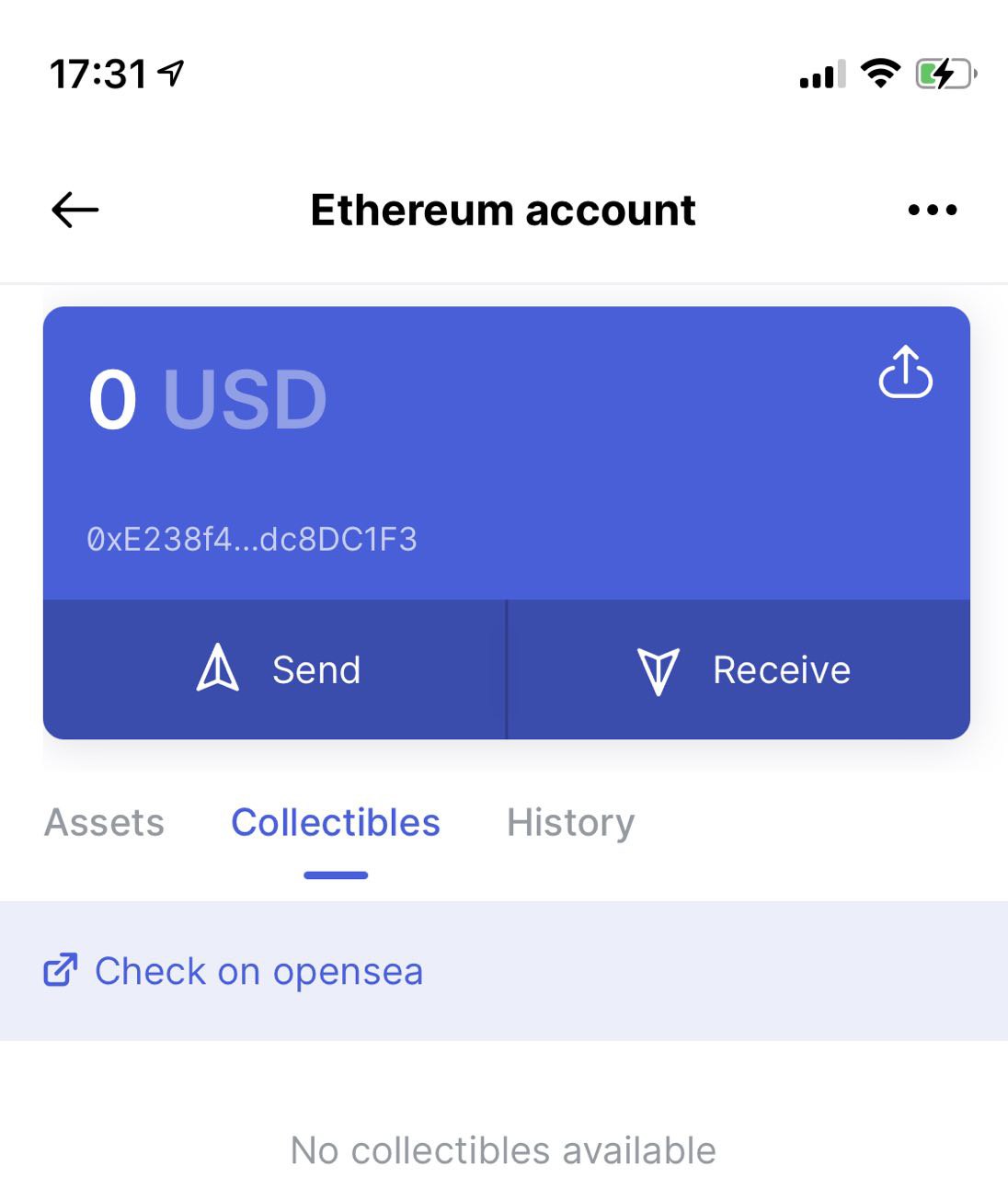Tap the back arrow to return
The image size is (1008, 1177).
tap(75, 210)
